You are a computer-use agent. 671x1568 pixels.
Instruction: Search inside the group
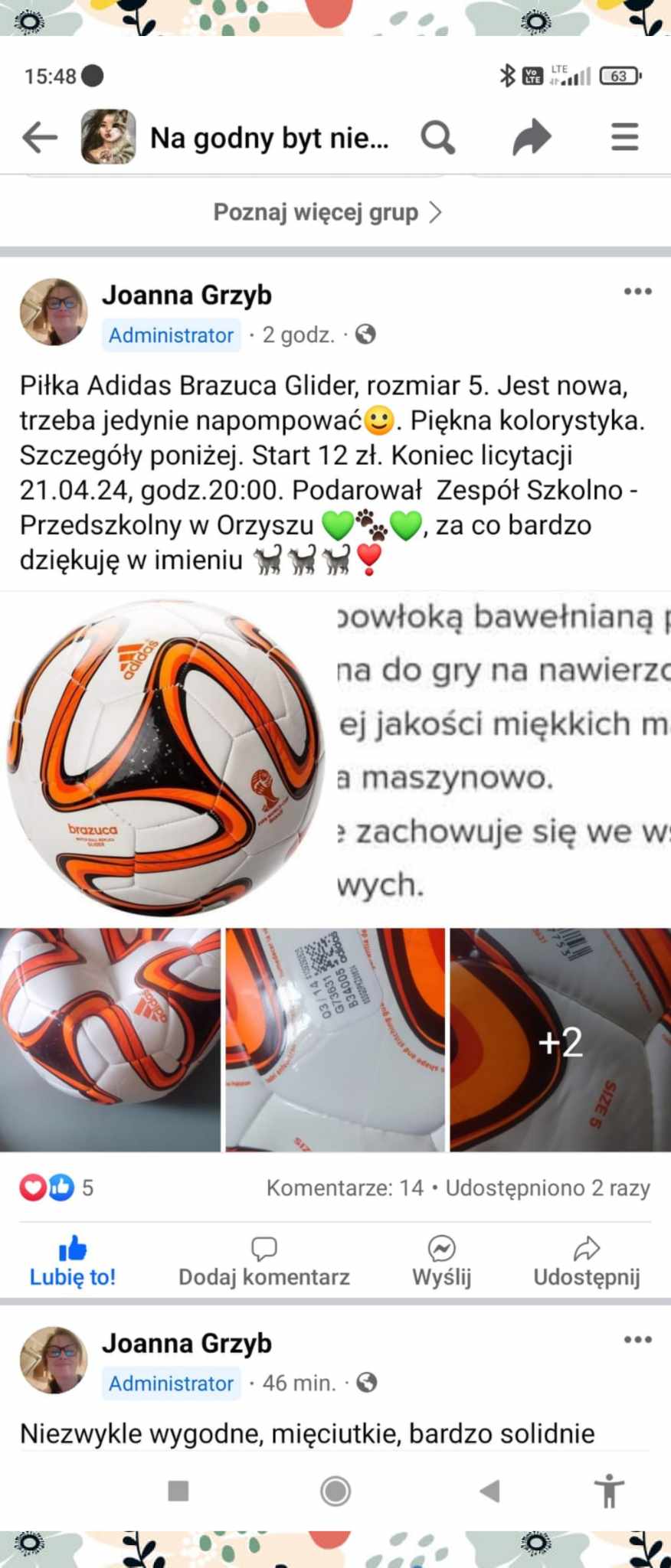click(437, 138)
